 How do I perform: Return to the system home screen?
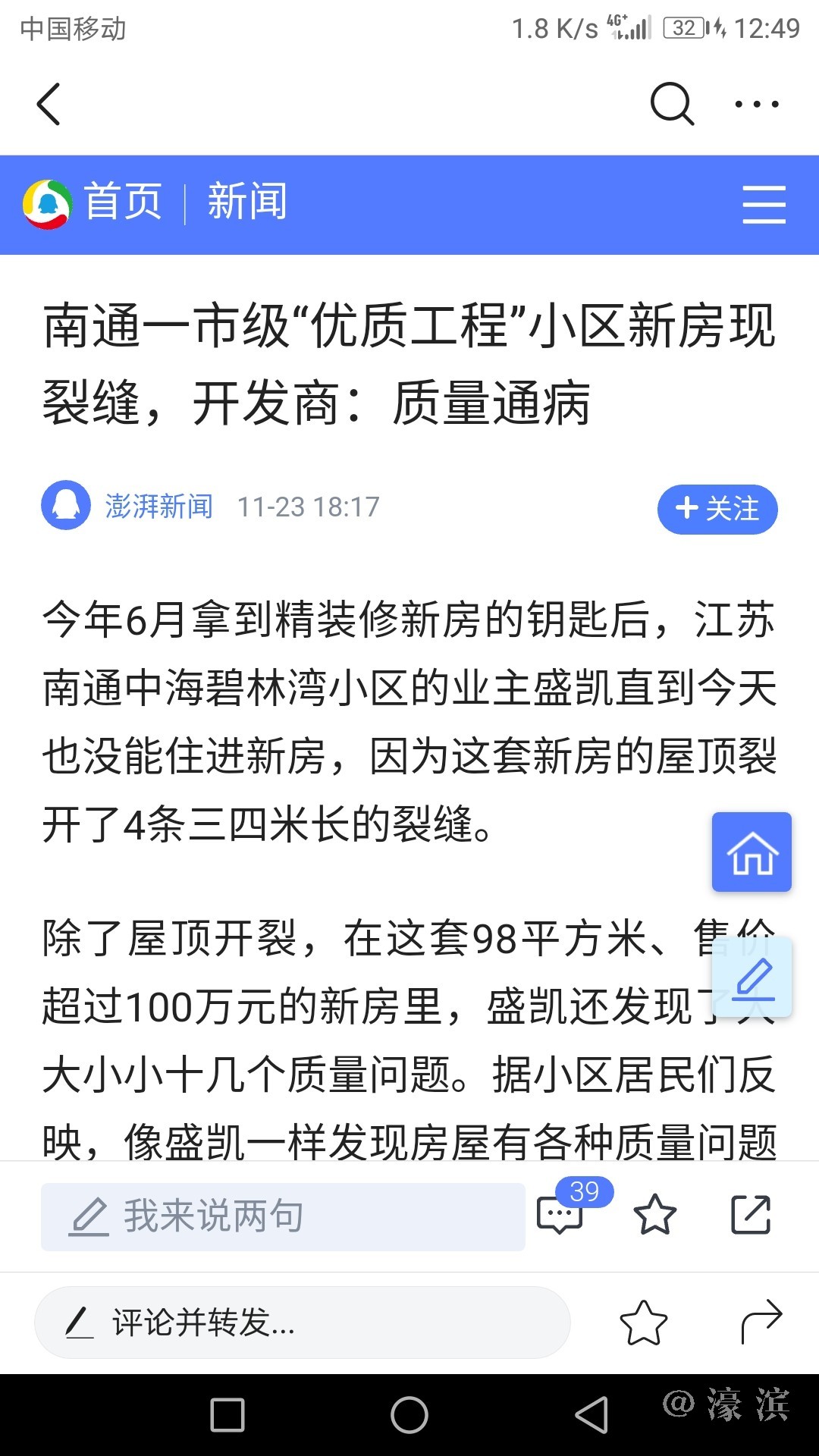pyautogui.click(x=409, y=1415)
